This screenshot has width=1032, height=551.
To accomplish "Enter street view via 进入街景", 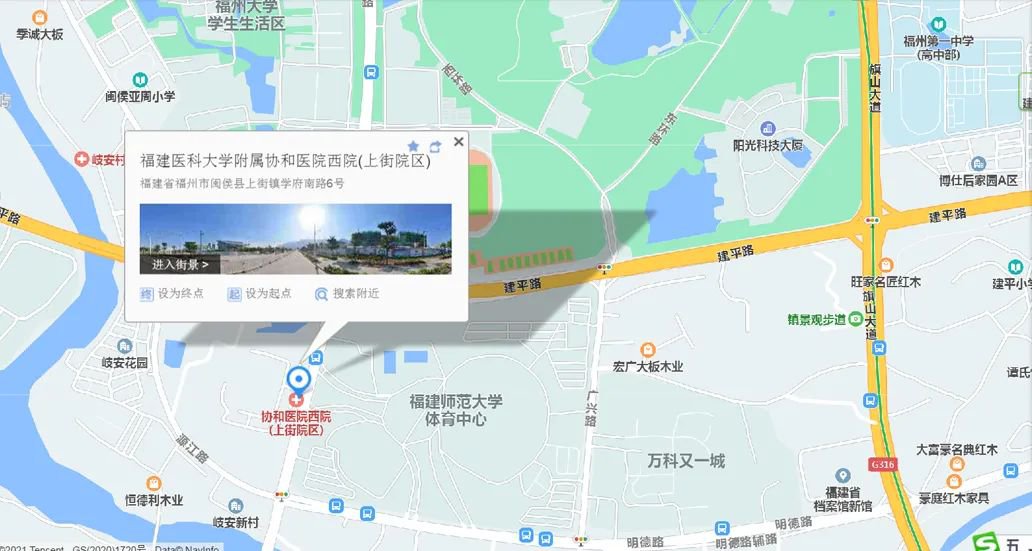I will 180,265.
